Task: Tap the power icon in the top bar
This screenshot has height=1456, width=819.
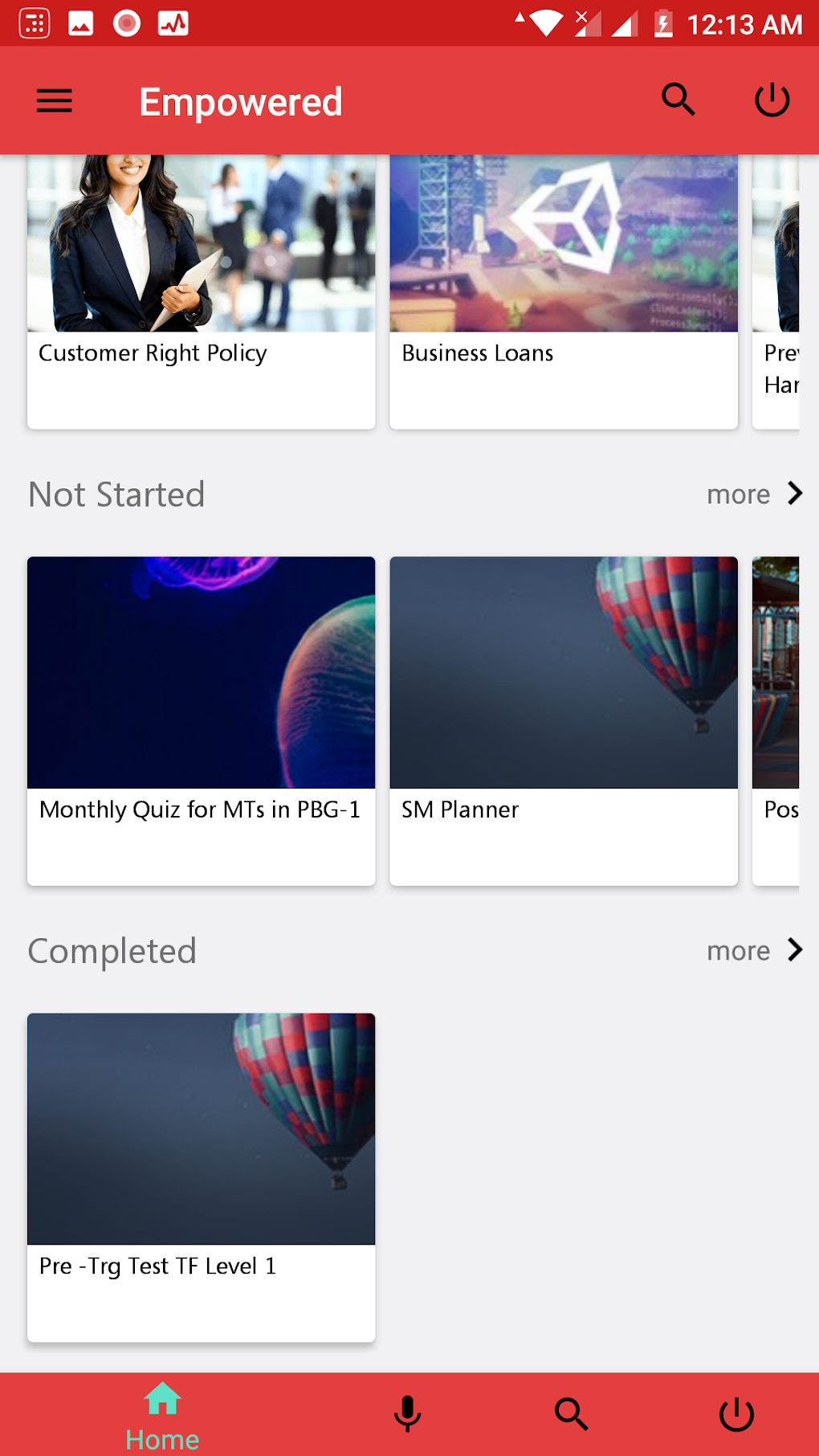Action: pos(772,100)
